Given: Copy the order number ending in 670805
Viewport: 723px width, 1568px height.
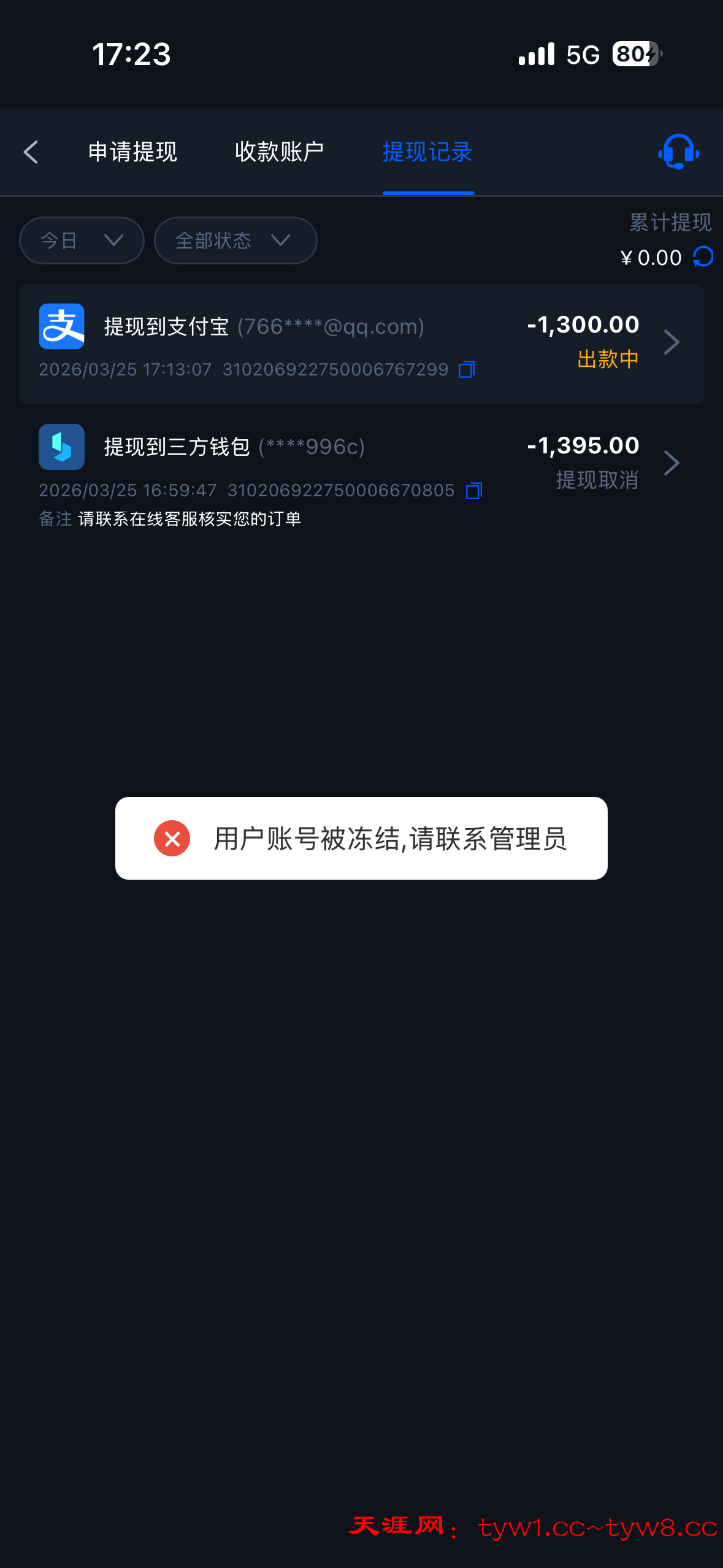Looking at the screenshot, I should 474,491.
